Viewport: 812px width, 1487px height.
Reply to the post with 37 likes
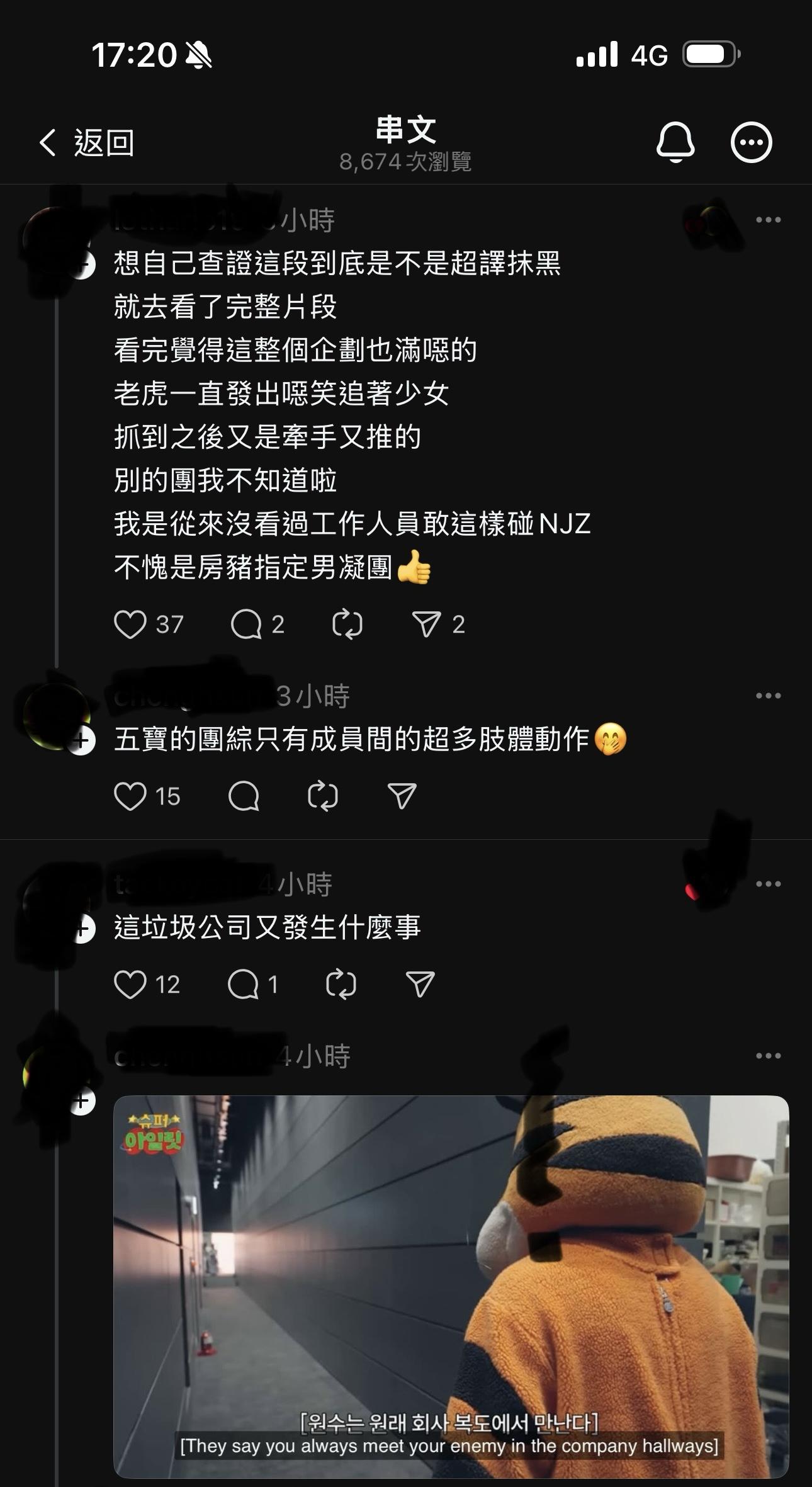[x=247, y=625]
